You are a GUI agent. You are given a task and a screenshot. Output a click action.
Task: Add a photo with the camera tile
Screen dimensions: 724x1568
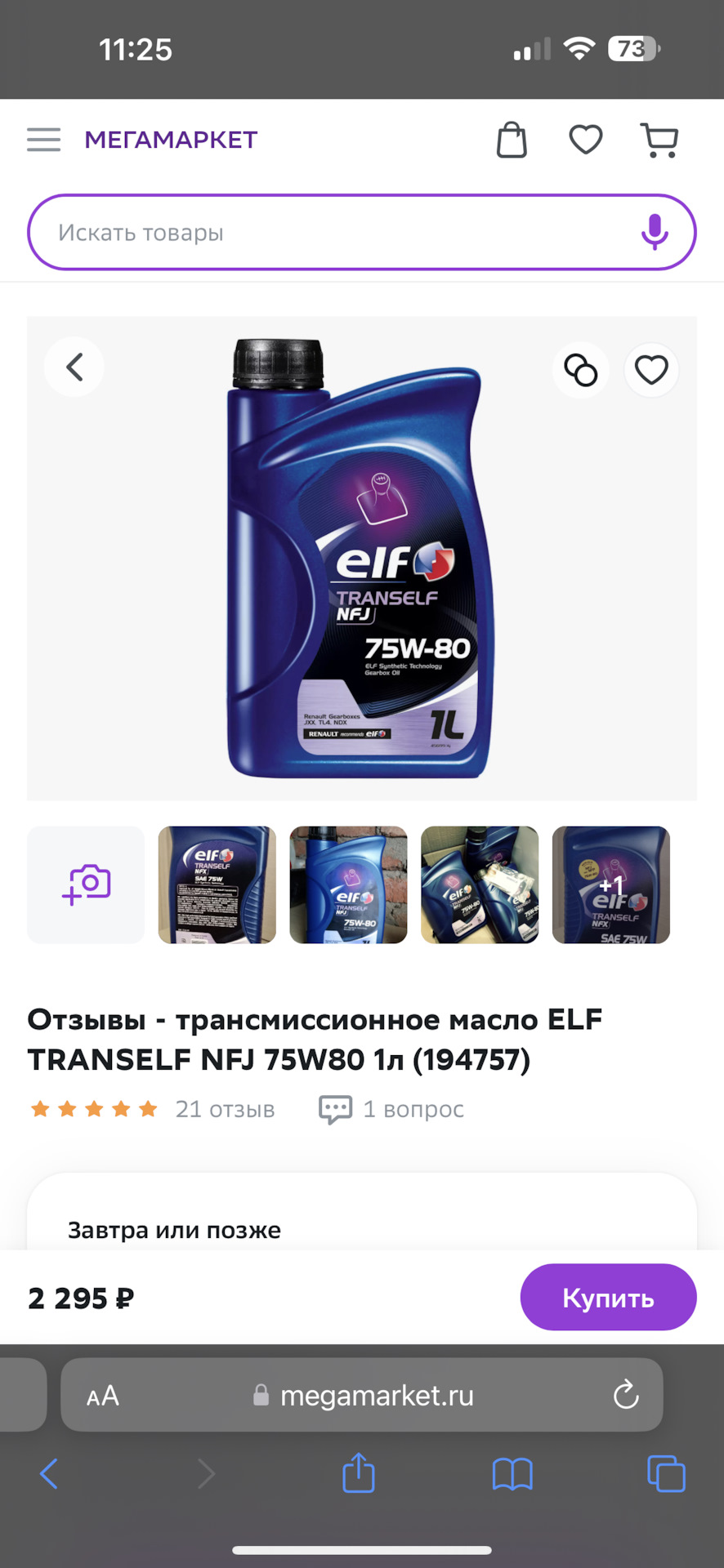pos(86,884)
